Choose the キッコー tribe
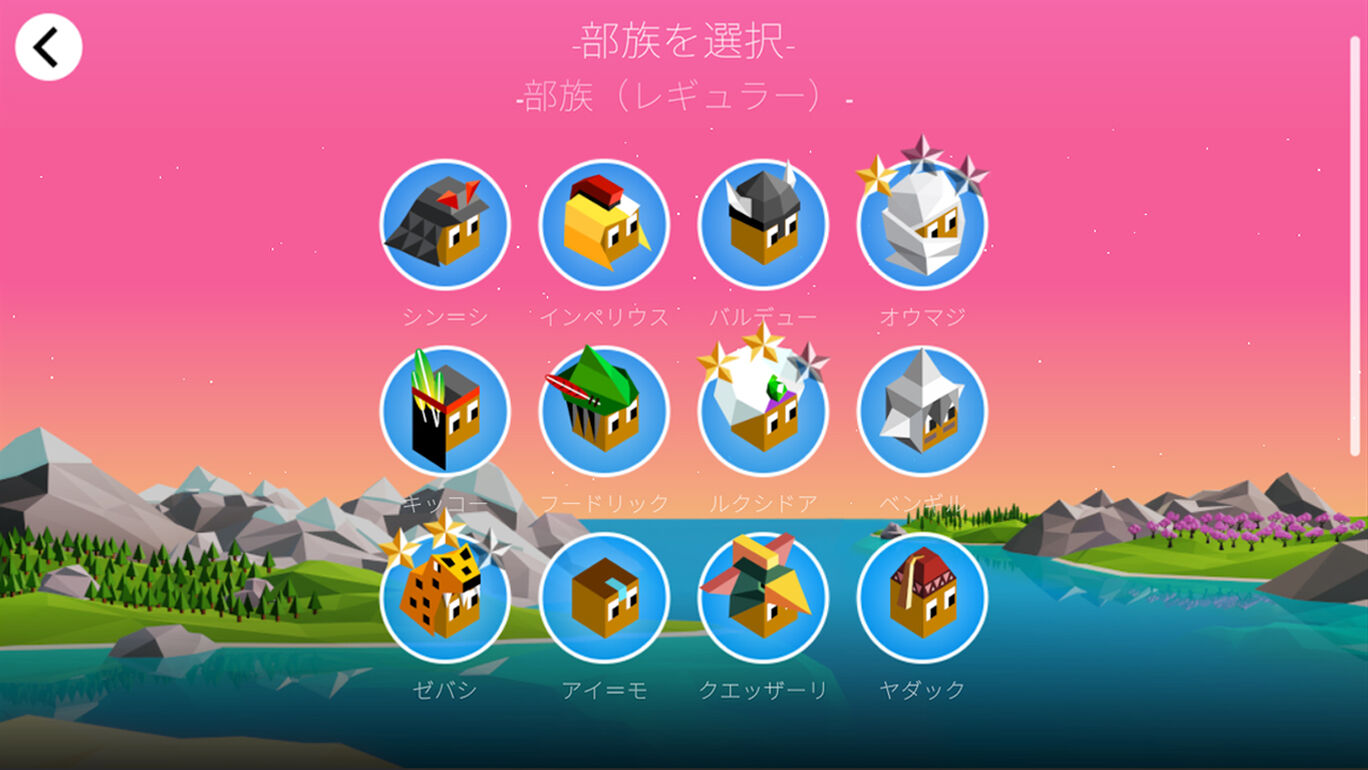Viewport: 1368px width, 770px height. [x=445, y=411]
